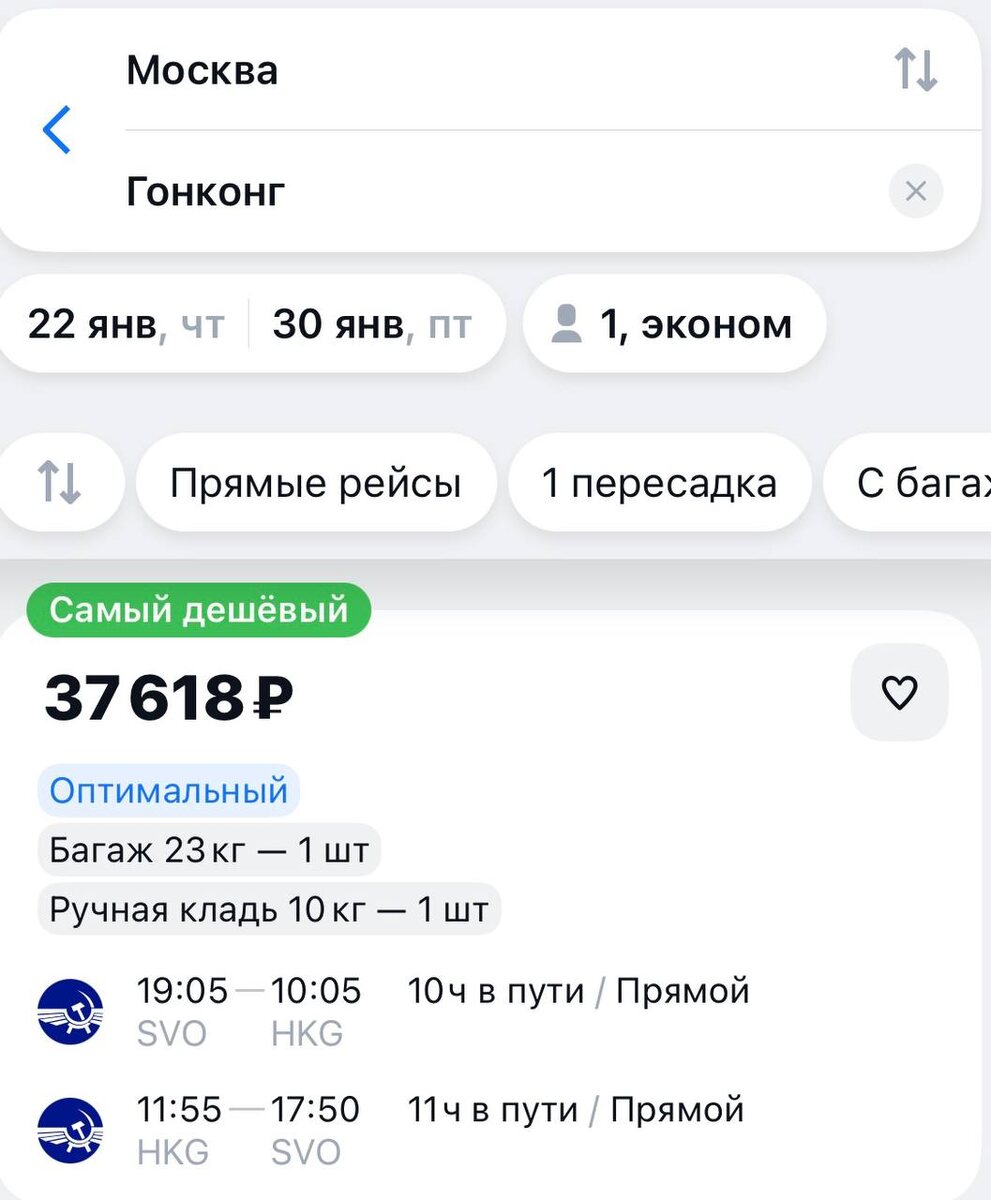
Task: Open the sorting options chip
Action: tap(59, 483)
